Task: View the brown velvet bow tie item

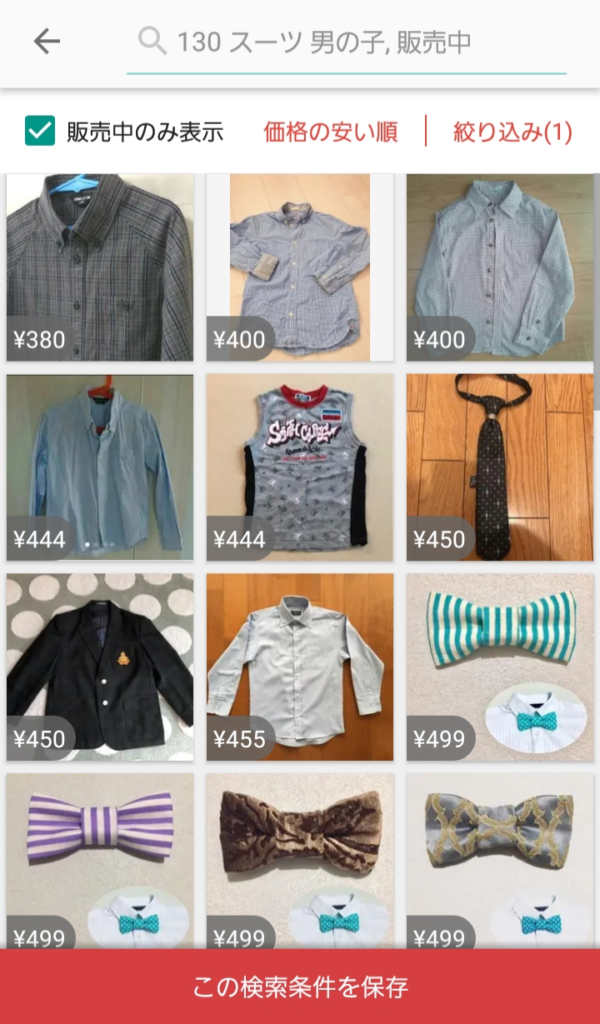Action: (x=300, y=860)
